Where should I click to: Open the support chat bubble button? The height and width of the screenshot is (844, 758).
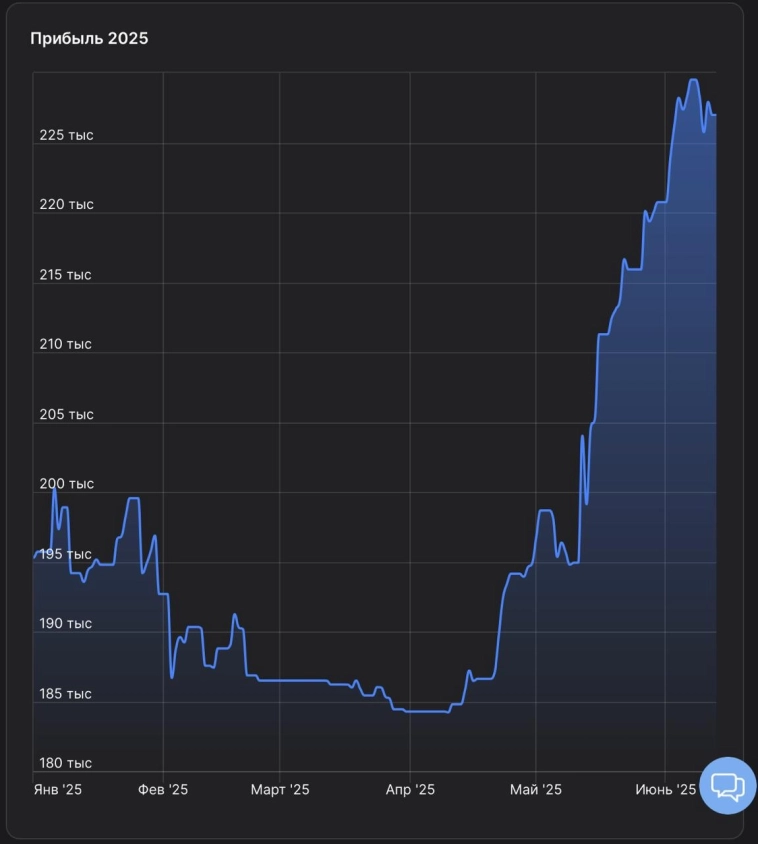[x=727, y=786]
